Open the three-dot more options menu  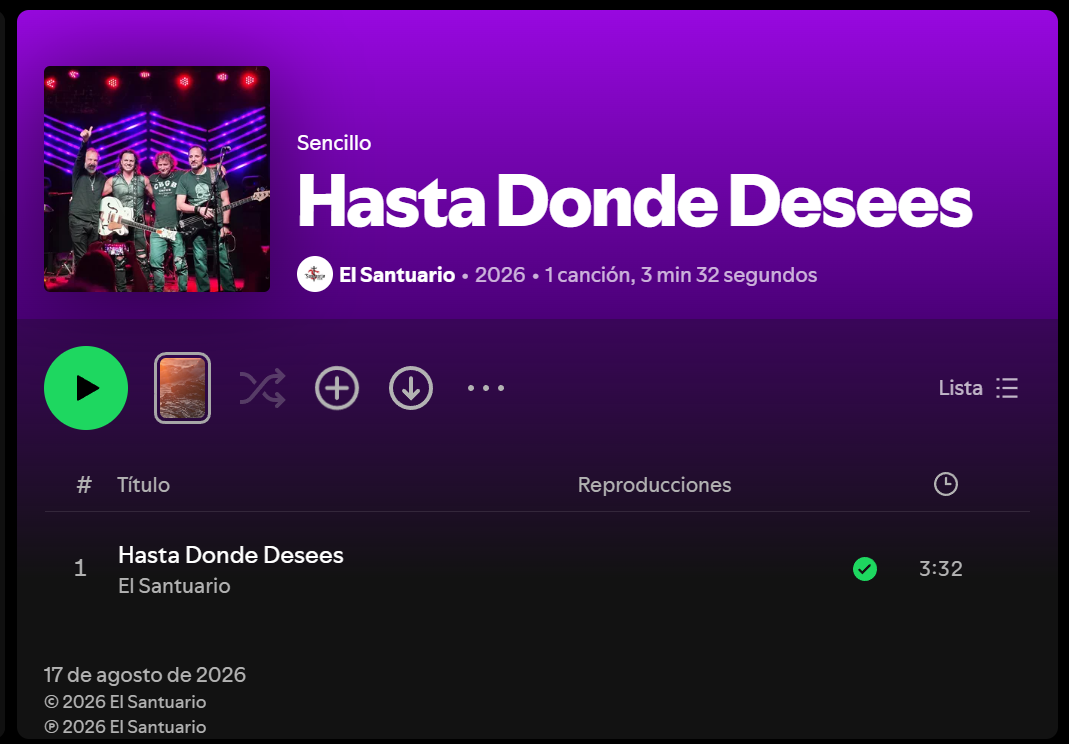(x=486, y=388)
